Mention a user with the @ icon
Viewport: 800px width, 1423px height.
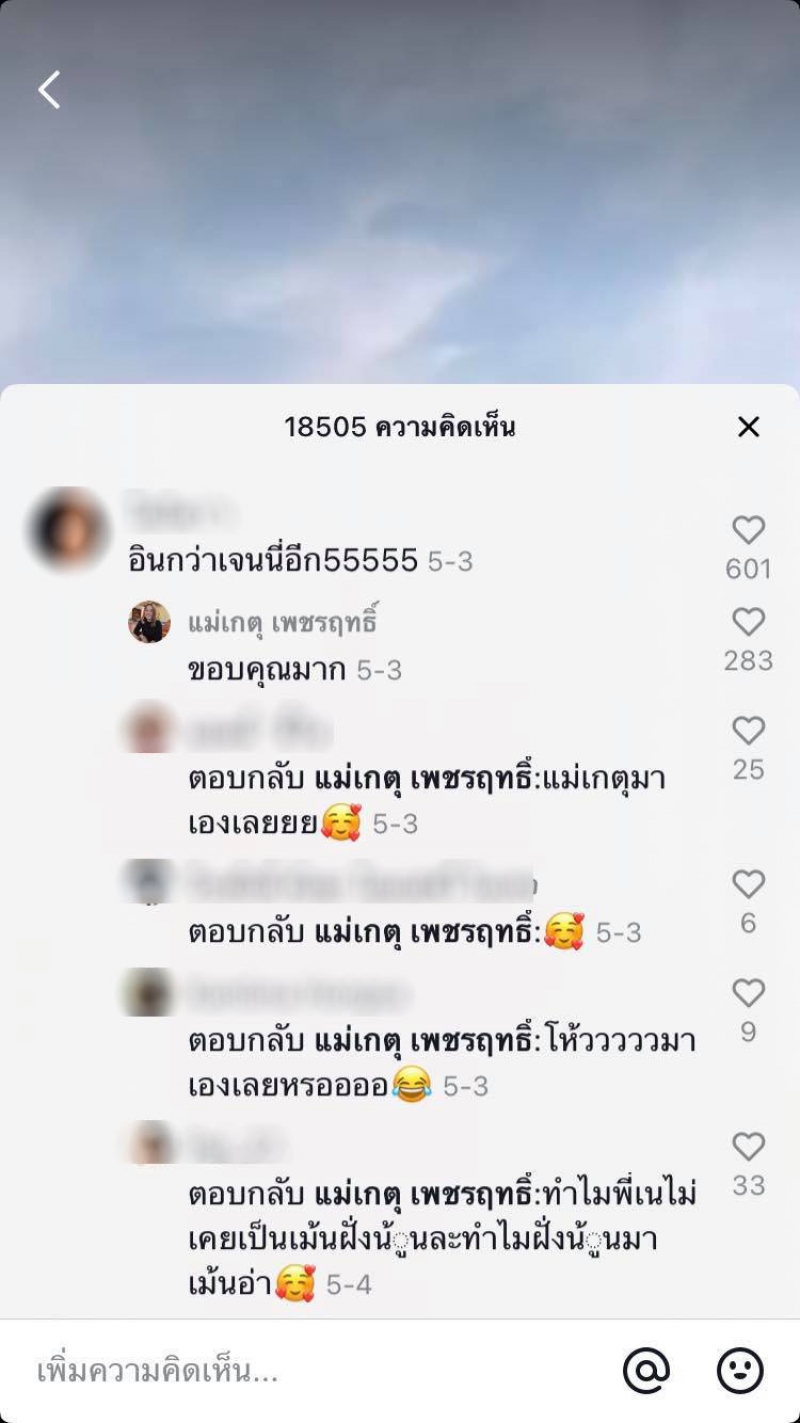[x=646, y=1371]
